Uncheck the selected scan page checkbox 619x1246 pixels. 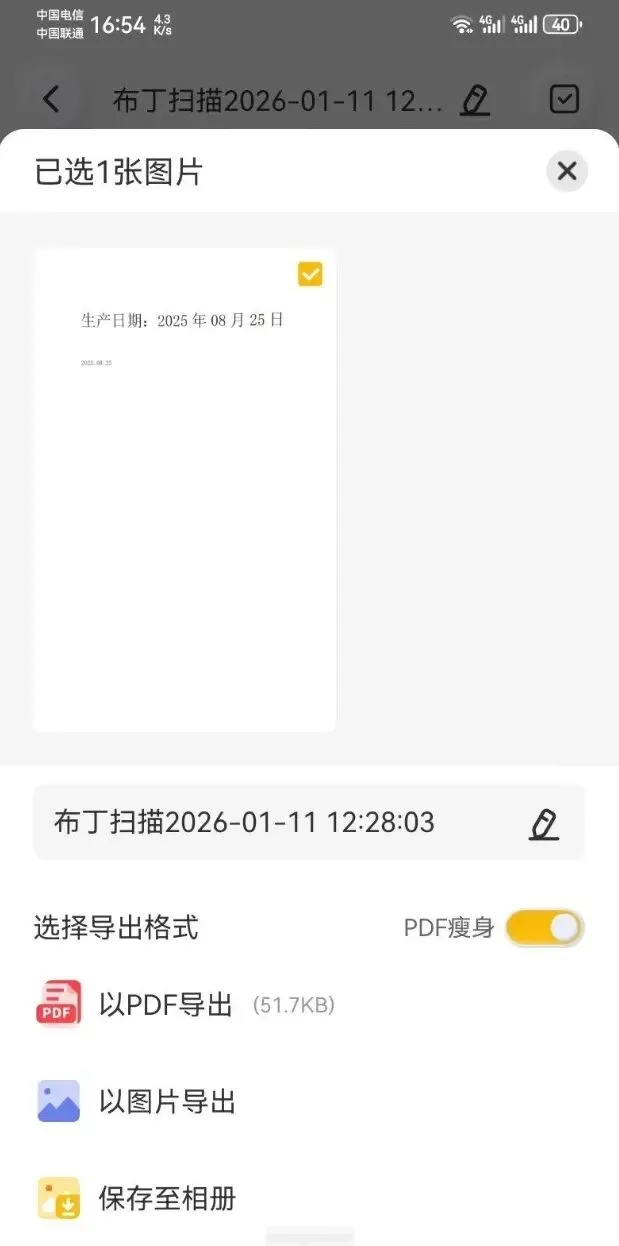click(310, 274)
